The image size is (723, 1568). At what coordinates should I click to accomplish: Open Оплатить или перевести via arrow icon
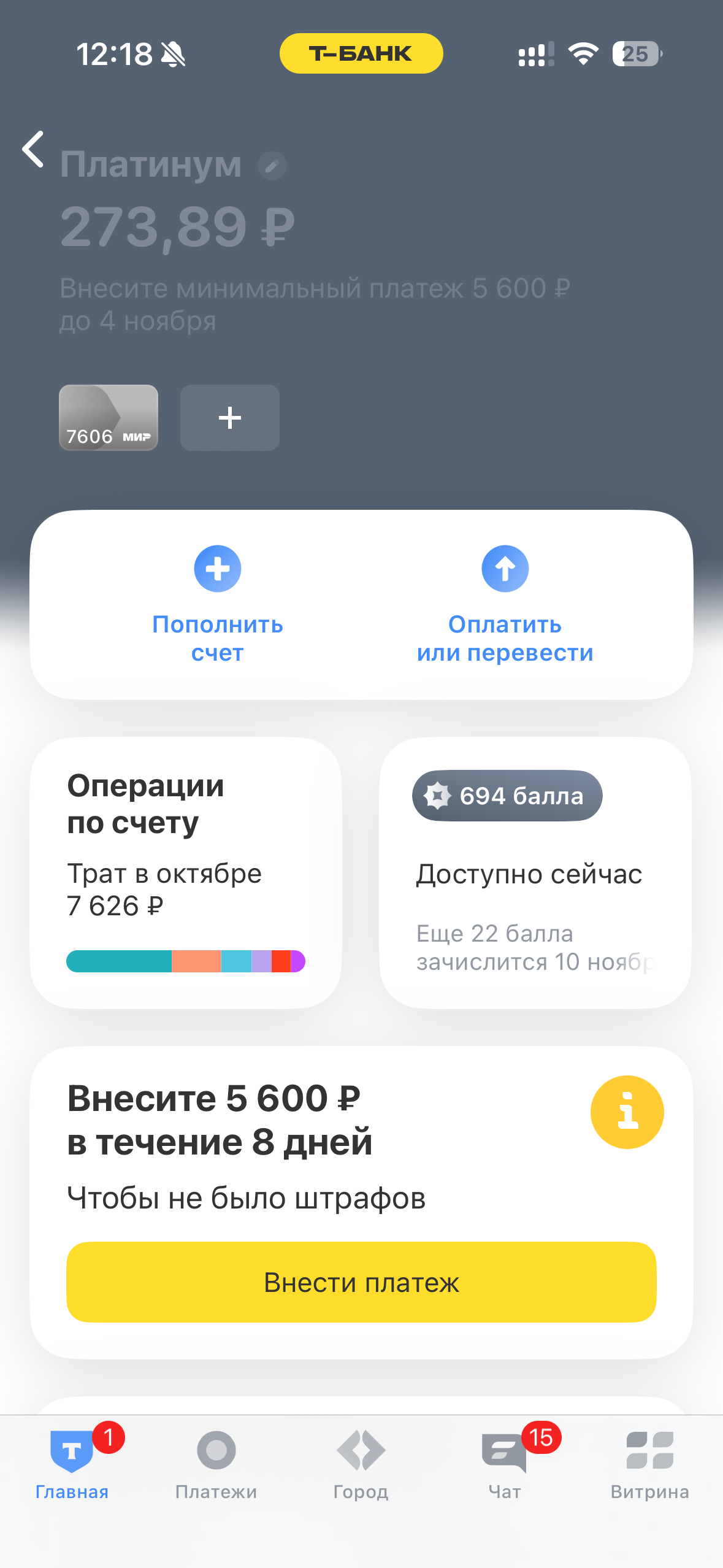(x=505, y=568)
